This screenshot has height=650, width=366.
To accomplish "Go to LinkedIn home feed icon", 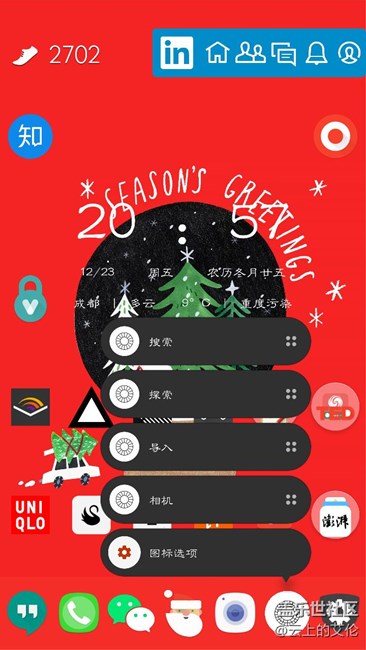I will [218, 53].
